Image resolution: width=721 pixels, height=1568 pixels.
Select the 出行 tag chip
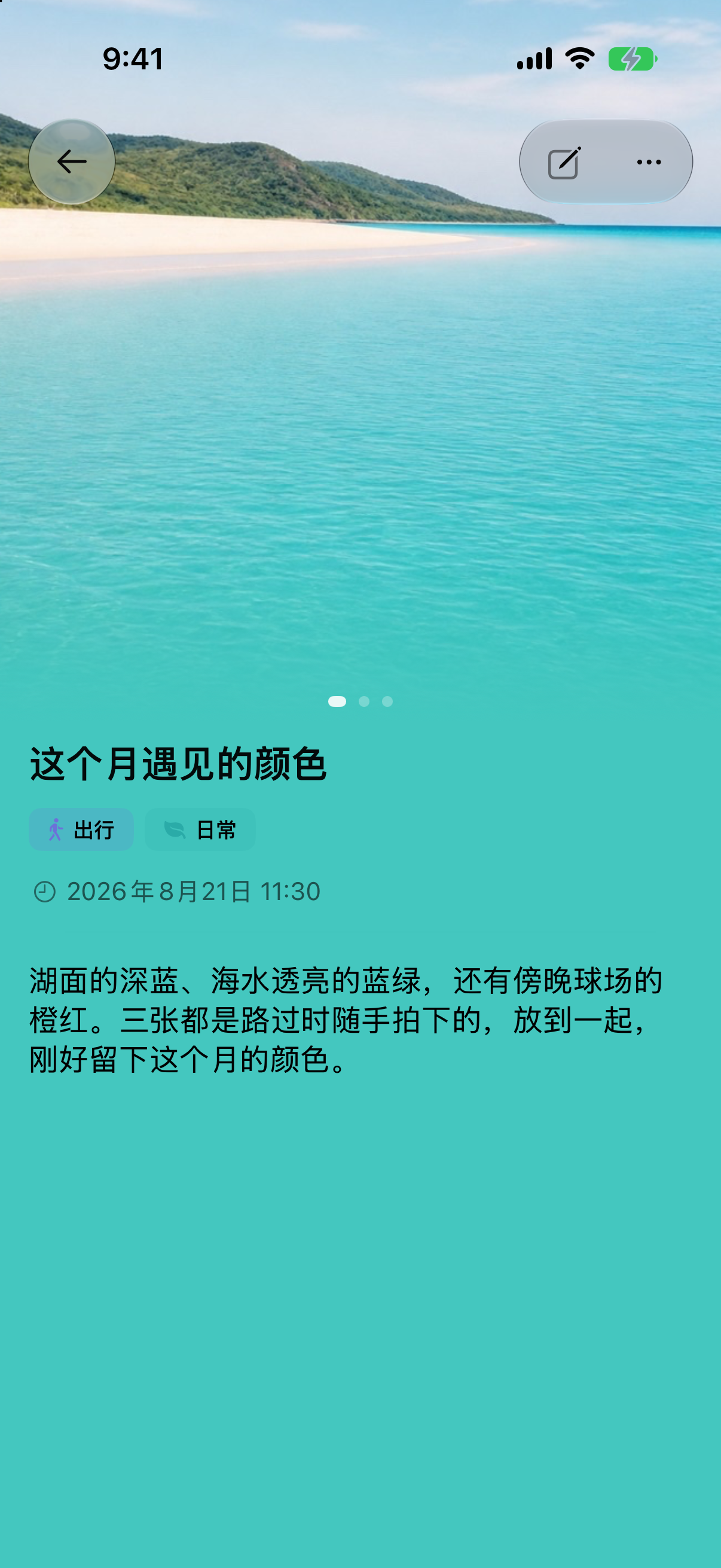click(x=81, y=829)
